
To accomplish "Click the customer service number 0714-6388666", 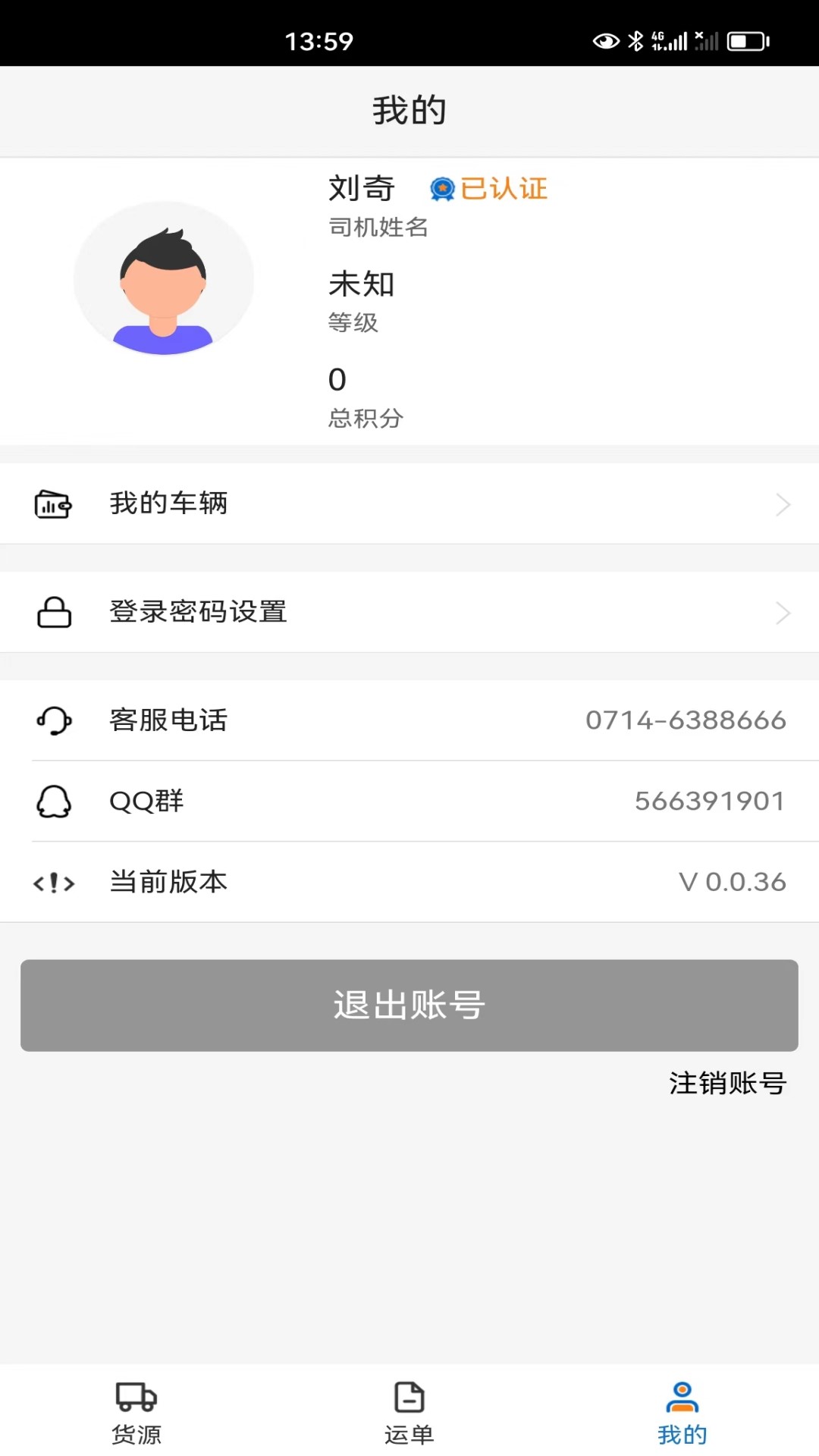I will coord(686,721).
